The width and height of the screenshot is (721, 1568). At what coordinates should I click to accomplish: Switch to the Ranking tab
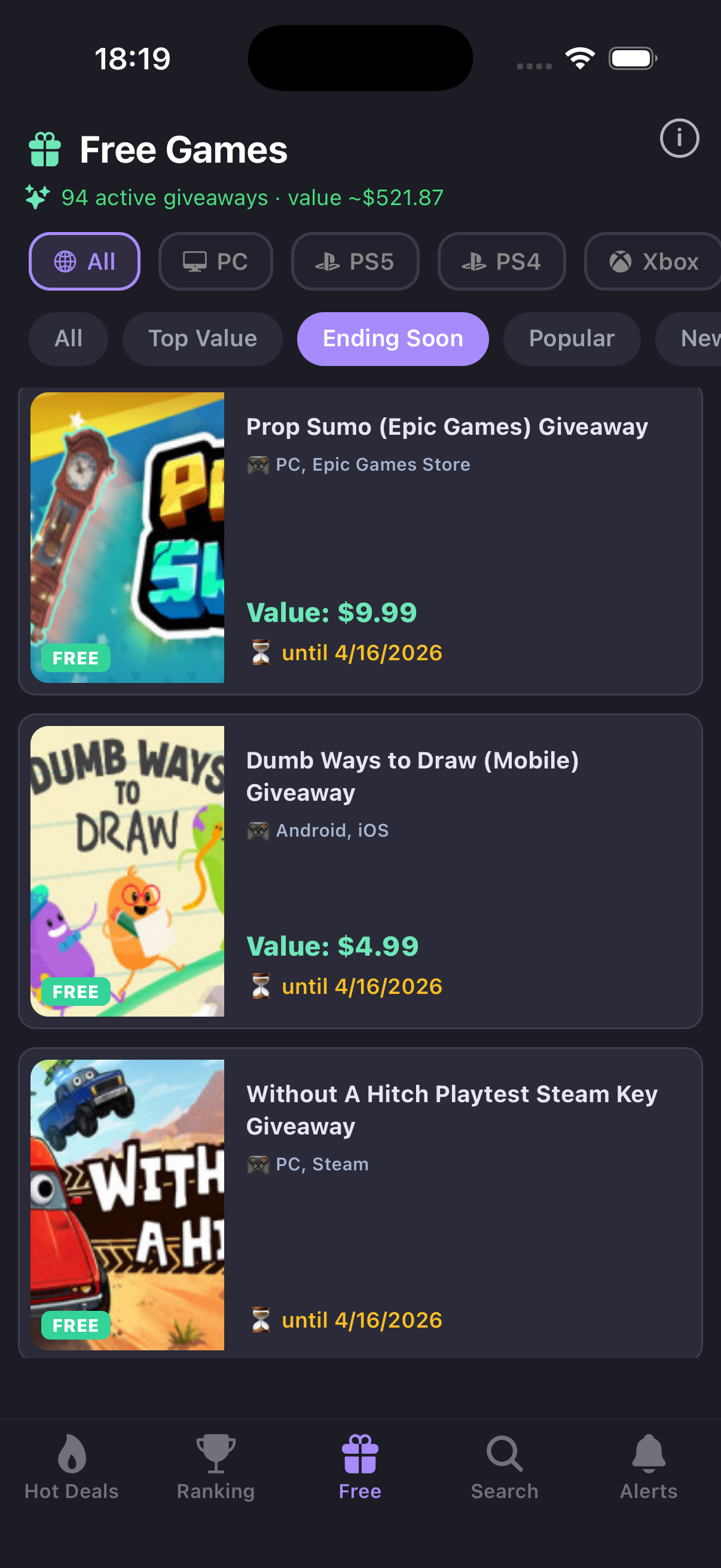click(215, 1467)
